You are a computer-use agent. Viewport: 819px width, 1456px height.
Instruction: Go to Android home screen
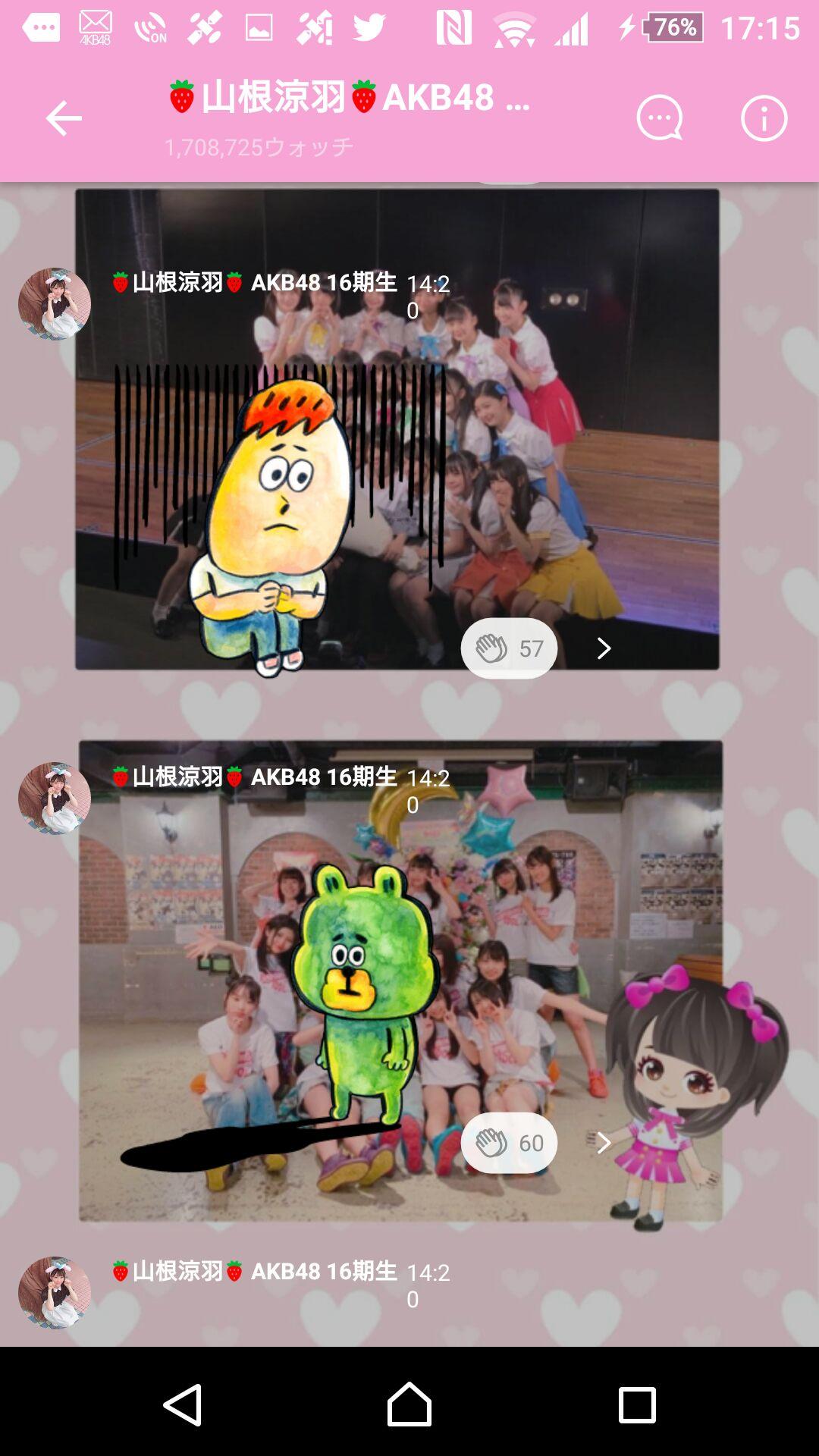point(409,1405)
